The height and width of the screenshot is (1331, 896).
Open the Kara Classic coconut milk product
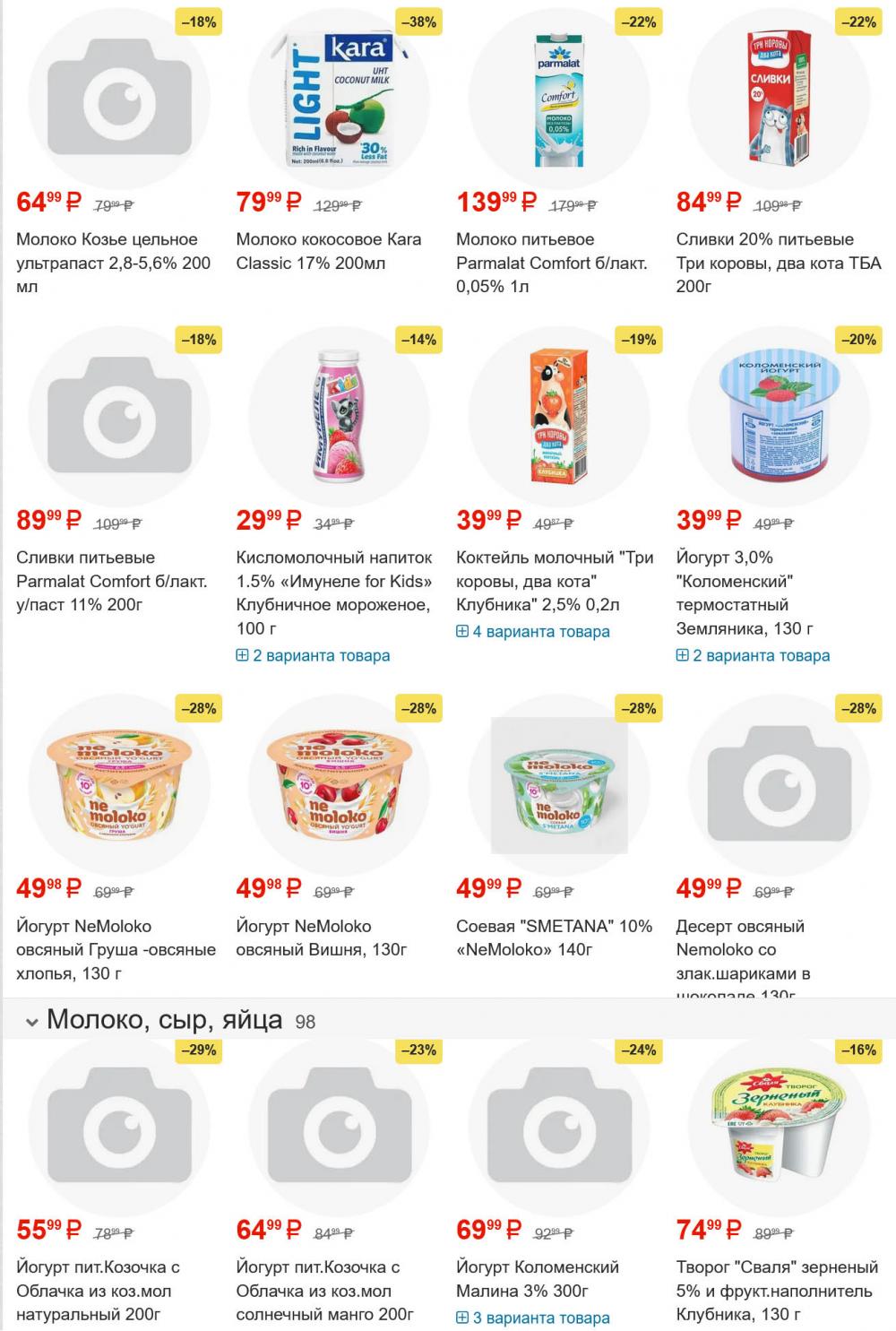328,251
